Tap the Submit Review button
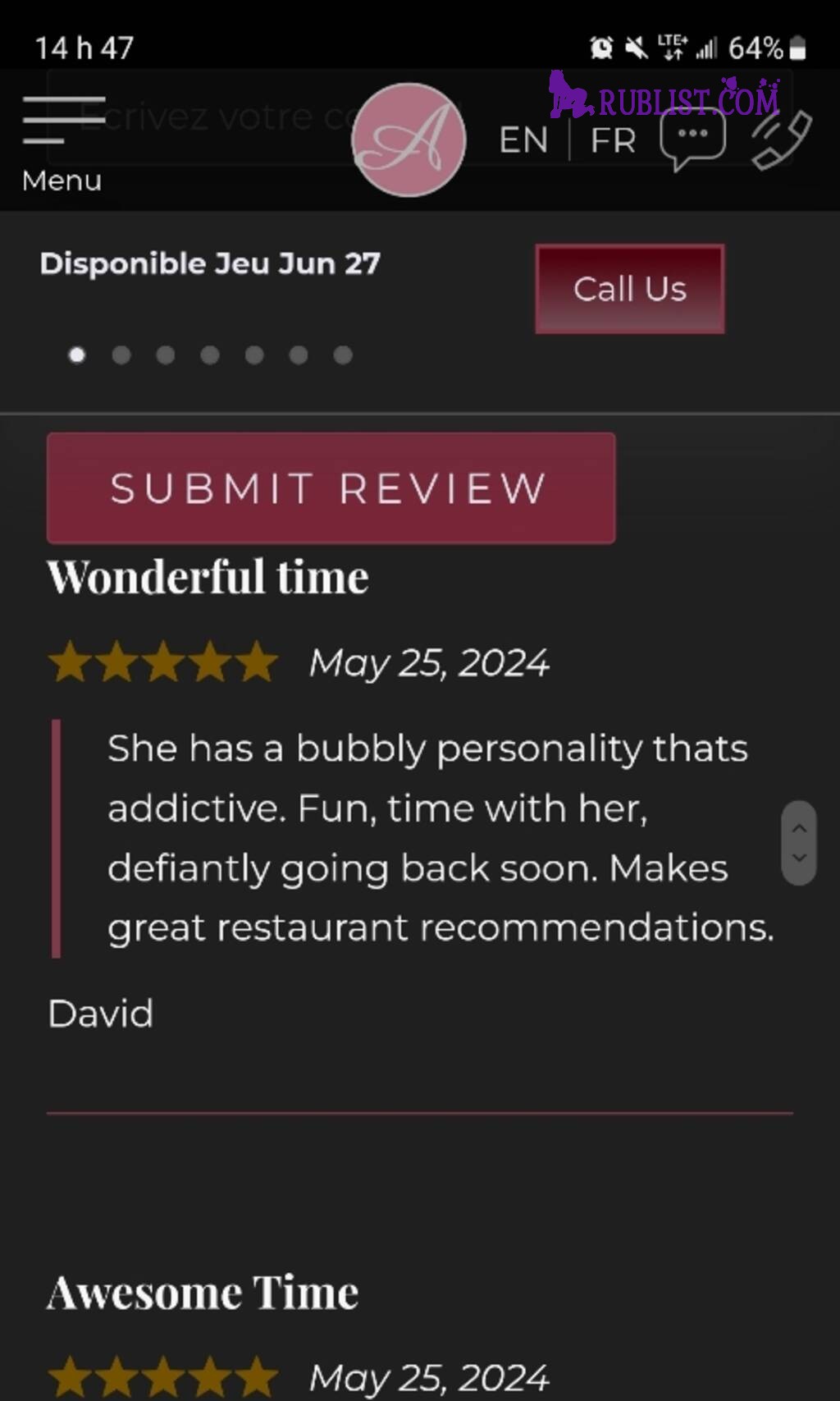840x1401 pixels. 331,488
